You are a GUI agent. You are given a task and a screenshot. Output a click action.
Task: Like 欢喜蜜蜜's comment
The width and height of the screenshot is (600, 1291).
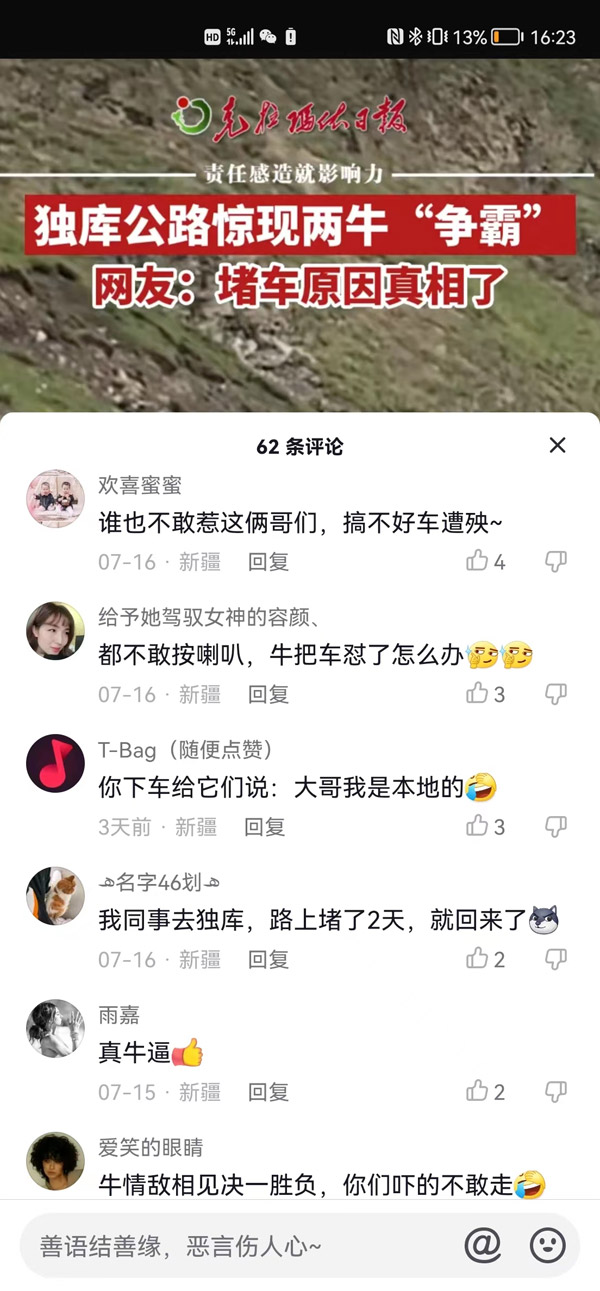(x=478, y=561)
